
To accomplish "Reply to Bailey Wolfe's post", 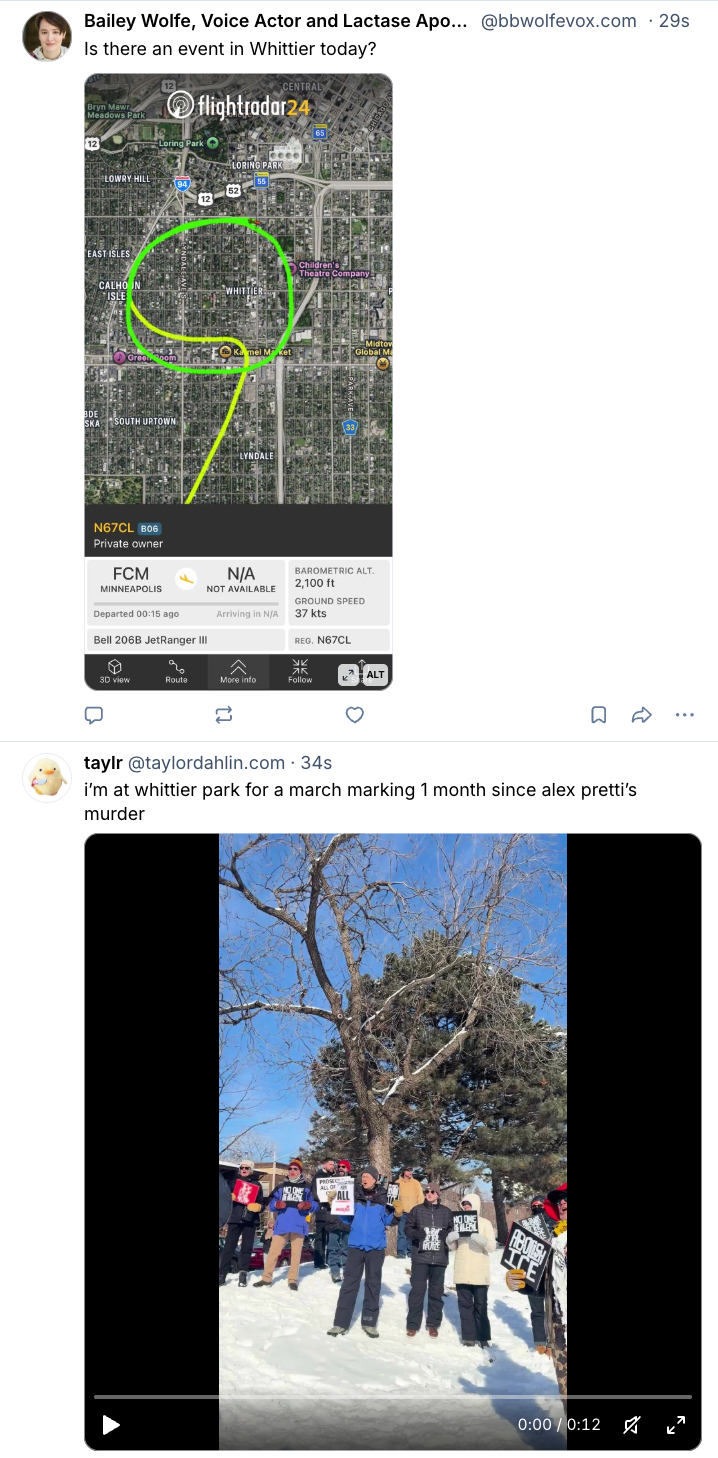I will [x=94, y=715].
